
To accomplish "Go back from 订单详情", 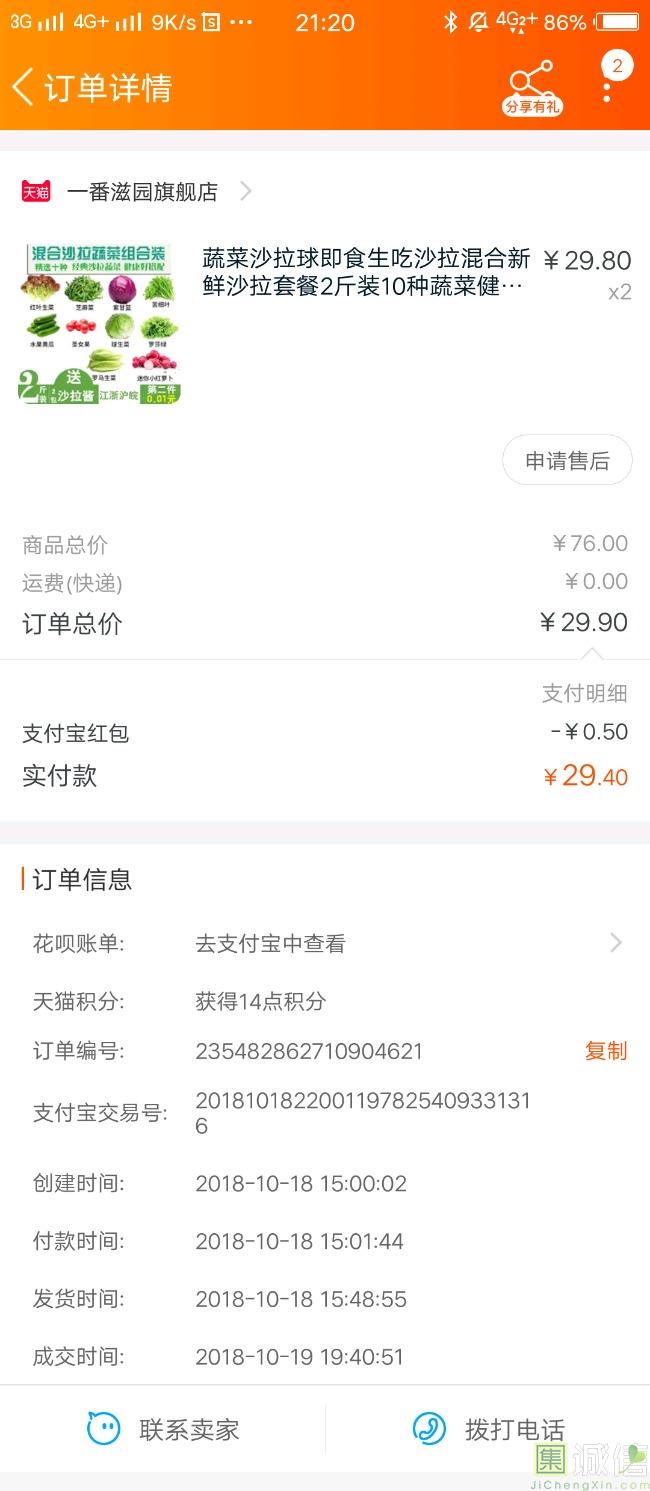I will tap(23, 87).
